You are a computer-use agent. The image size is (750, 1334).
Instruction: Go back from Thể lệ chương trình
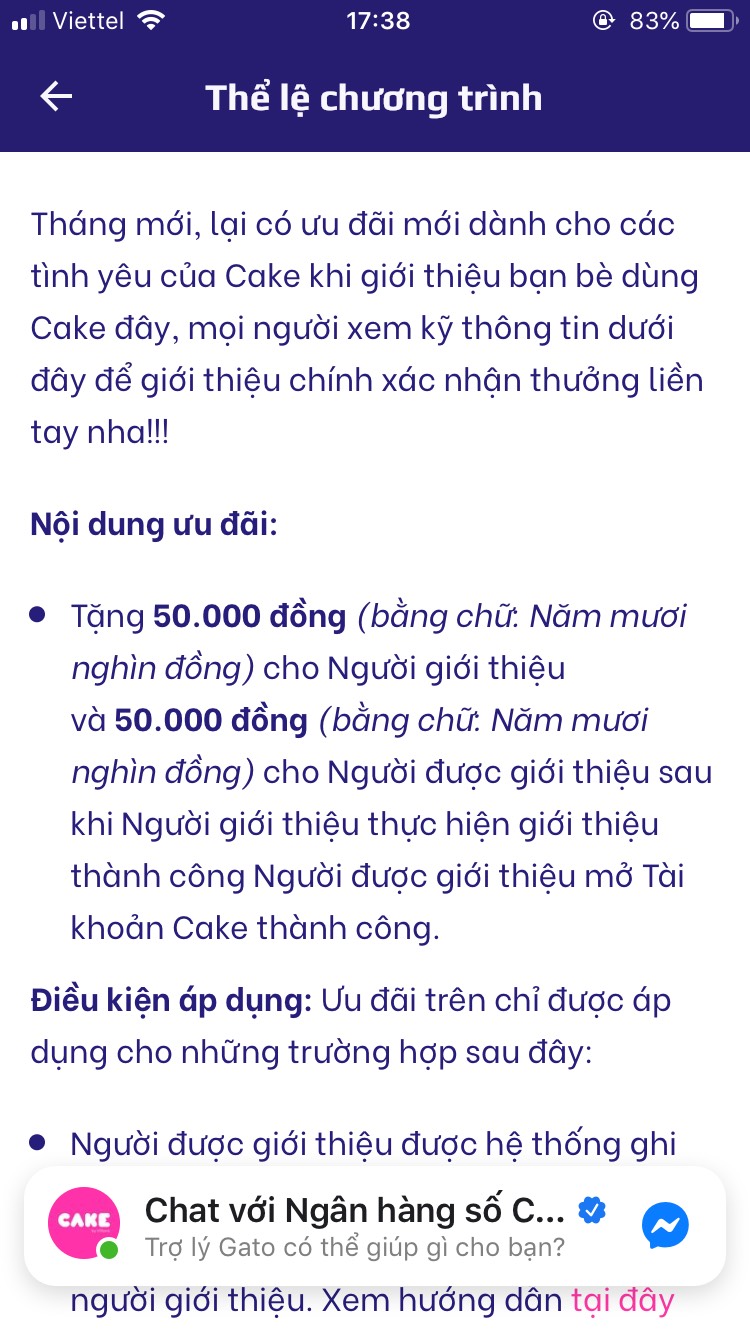click(56, 97)
